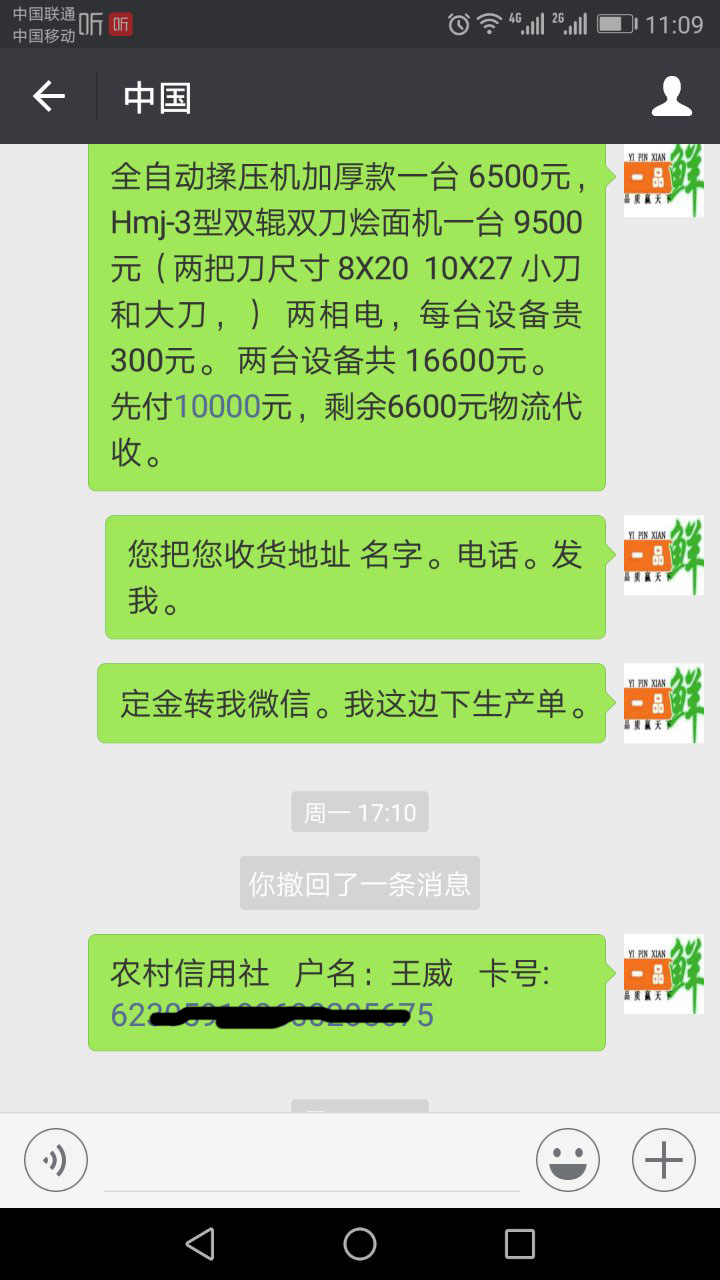Open avatar beside 农村信用社 message
720x1280 pixels.
click(x=663, y=974)
